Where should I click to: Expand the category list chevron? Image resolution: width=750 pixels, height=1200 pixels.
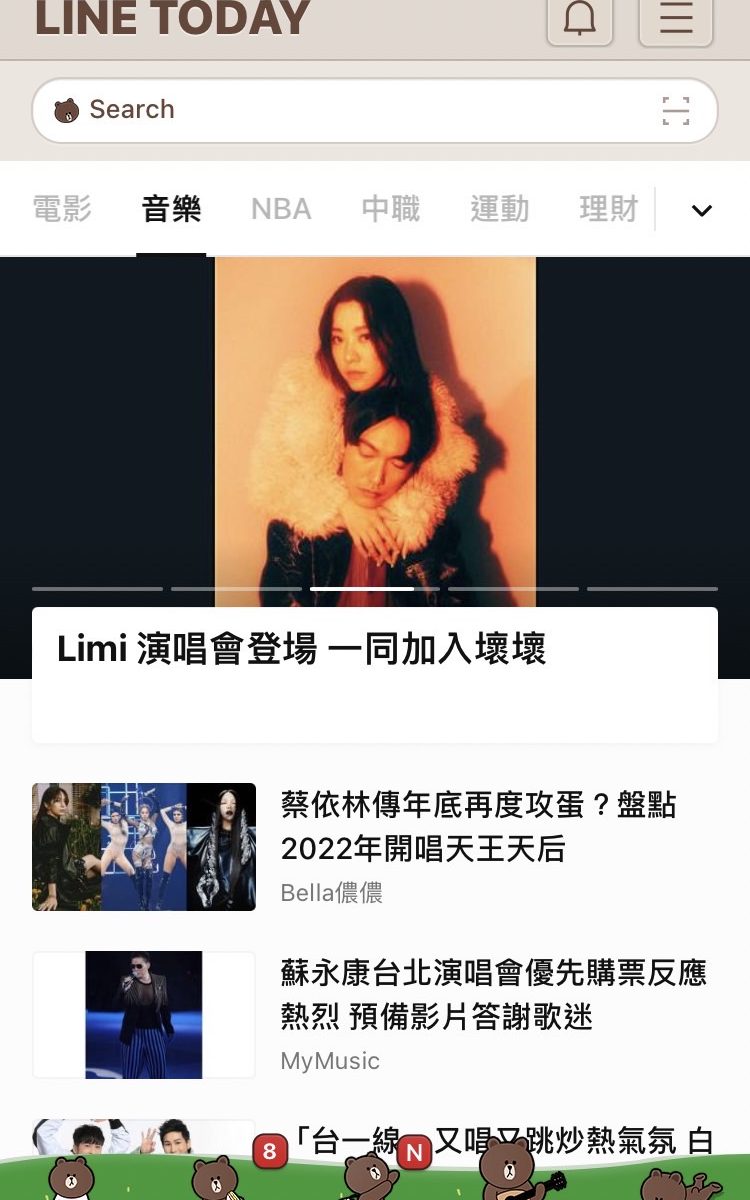[x=702, y=210]
